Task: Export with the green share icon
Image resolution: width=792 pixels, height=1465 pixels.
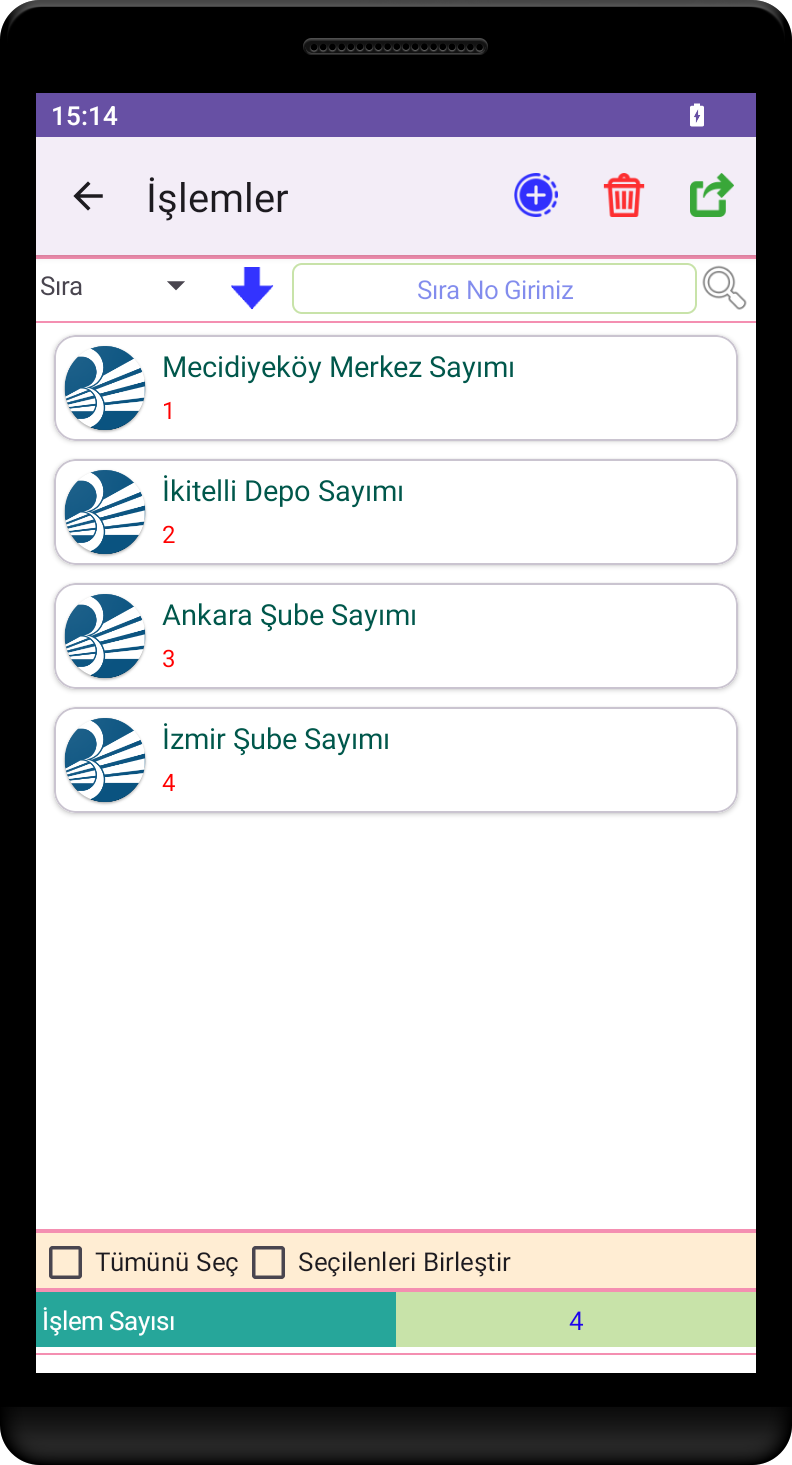Action: (x=711, y=195)
